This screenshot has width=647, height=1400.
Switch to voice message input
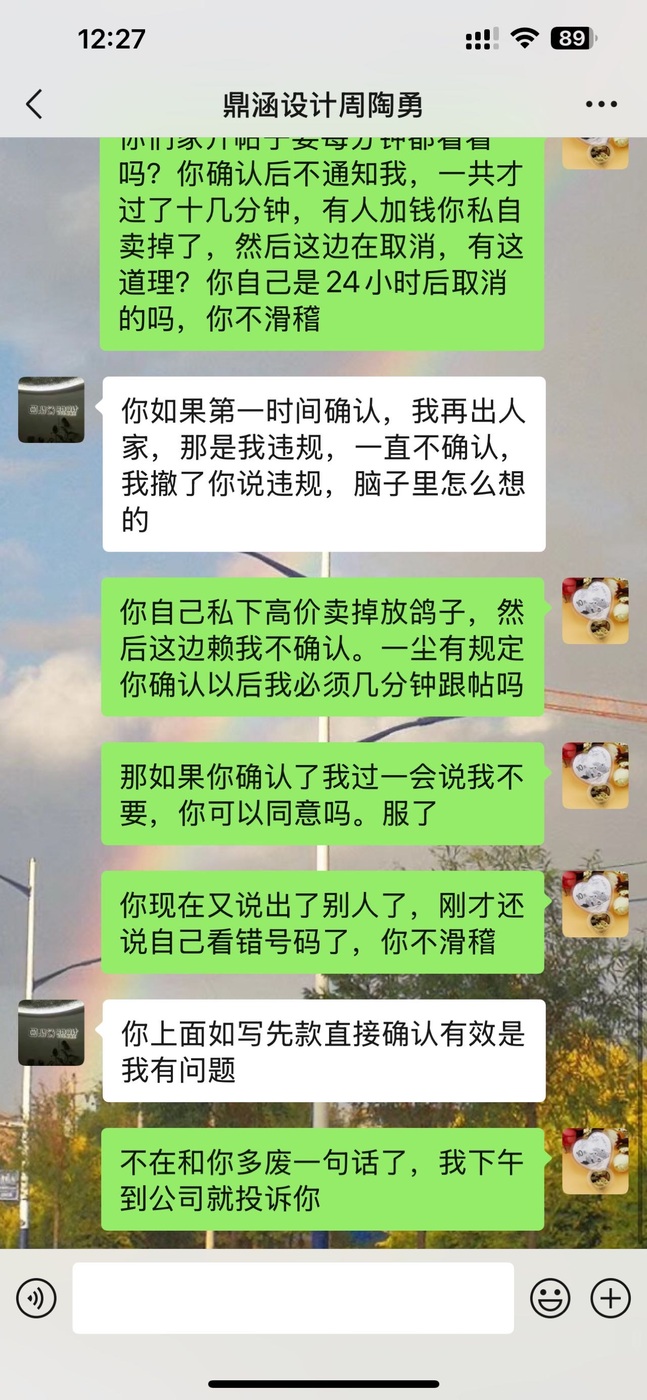pos(36,1299)
